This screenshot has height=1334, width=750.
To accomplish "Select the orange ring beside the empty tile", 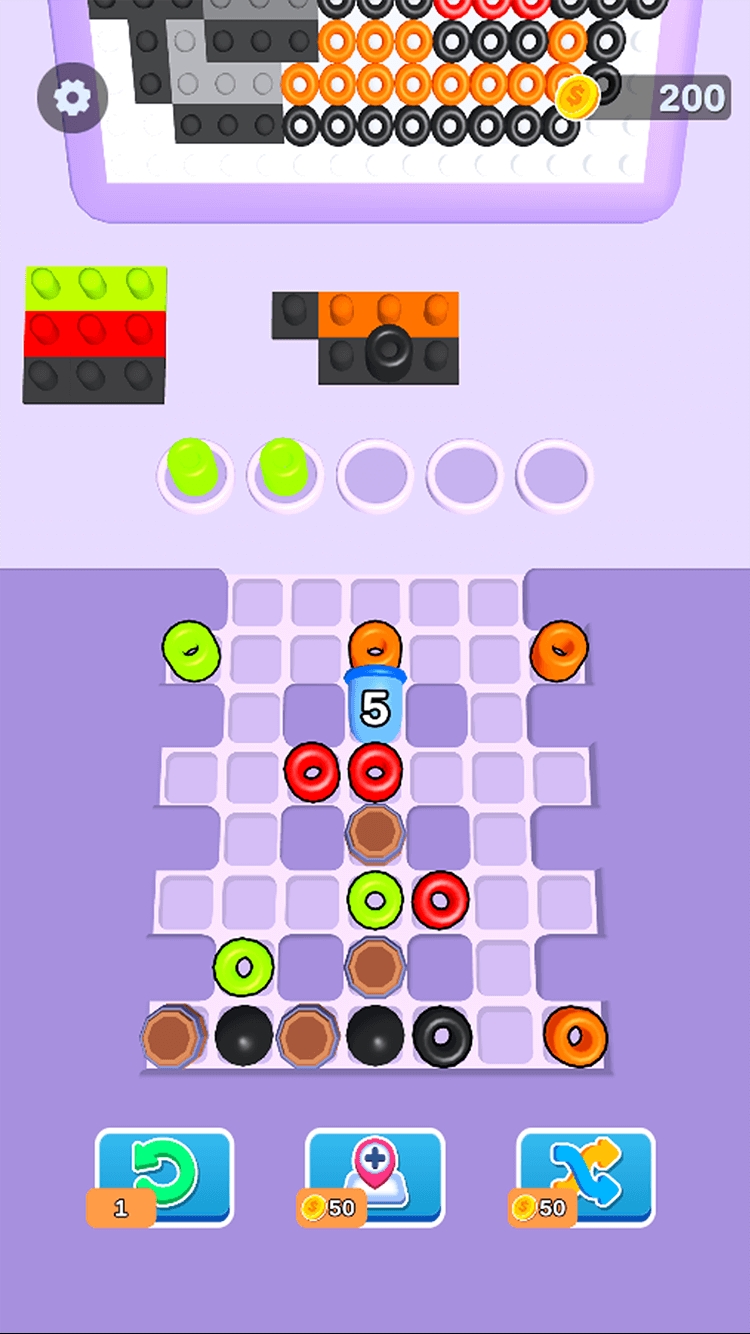I will [x=576, y=1036].
